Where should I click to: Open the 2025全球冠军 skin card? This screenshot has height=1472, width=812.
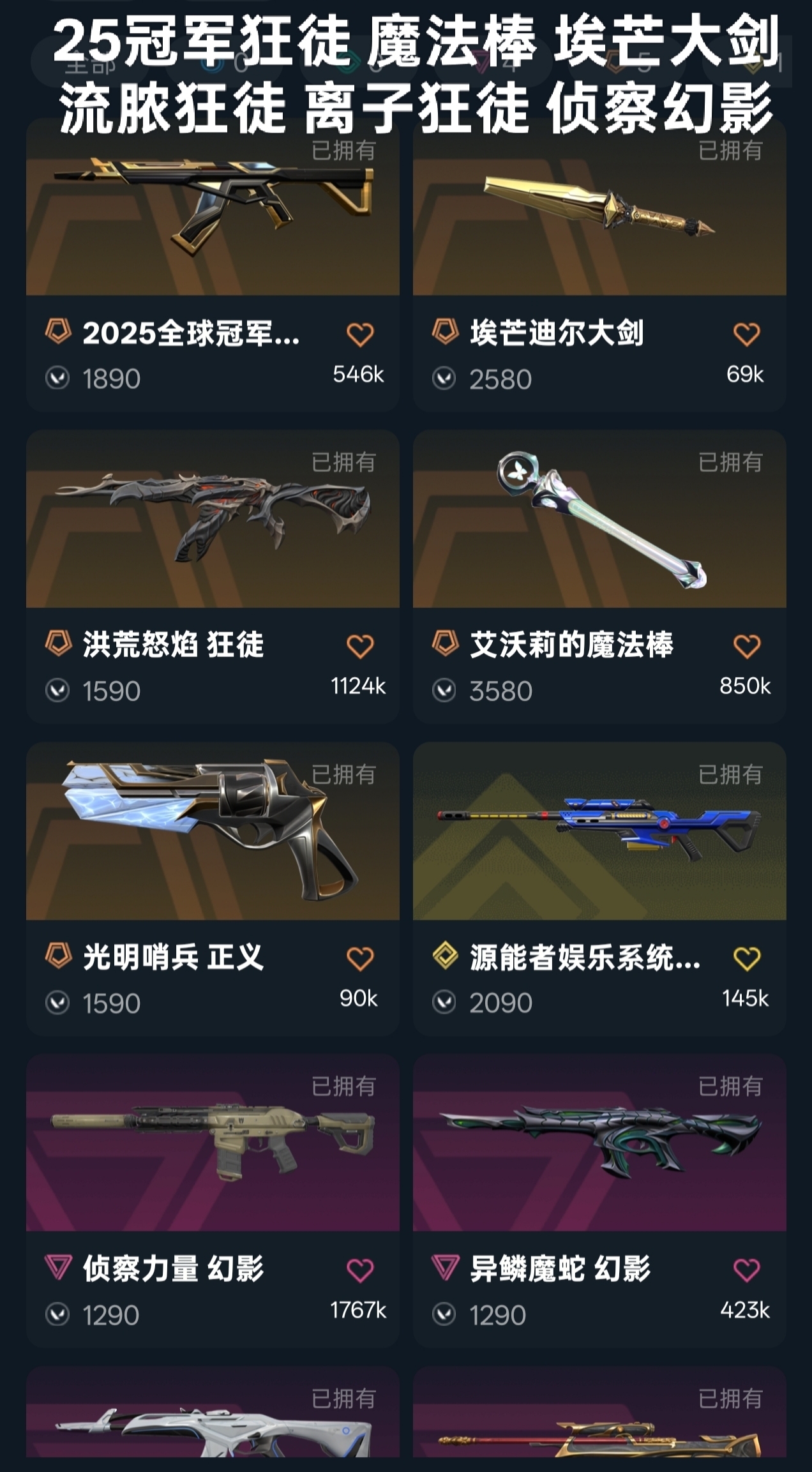point(213,211)
